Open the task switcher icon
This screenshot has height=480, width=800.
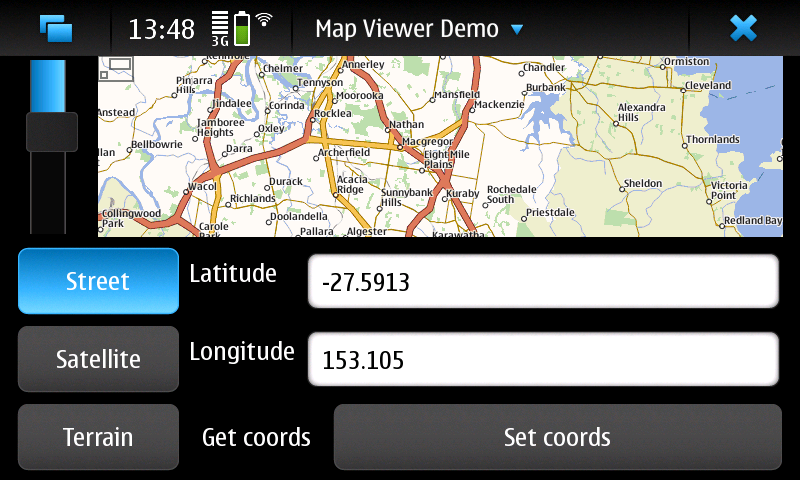coord(56,28)
